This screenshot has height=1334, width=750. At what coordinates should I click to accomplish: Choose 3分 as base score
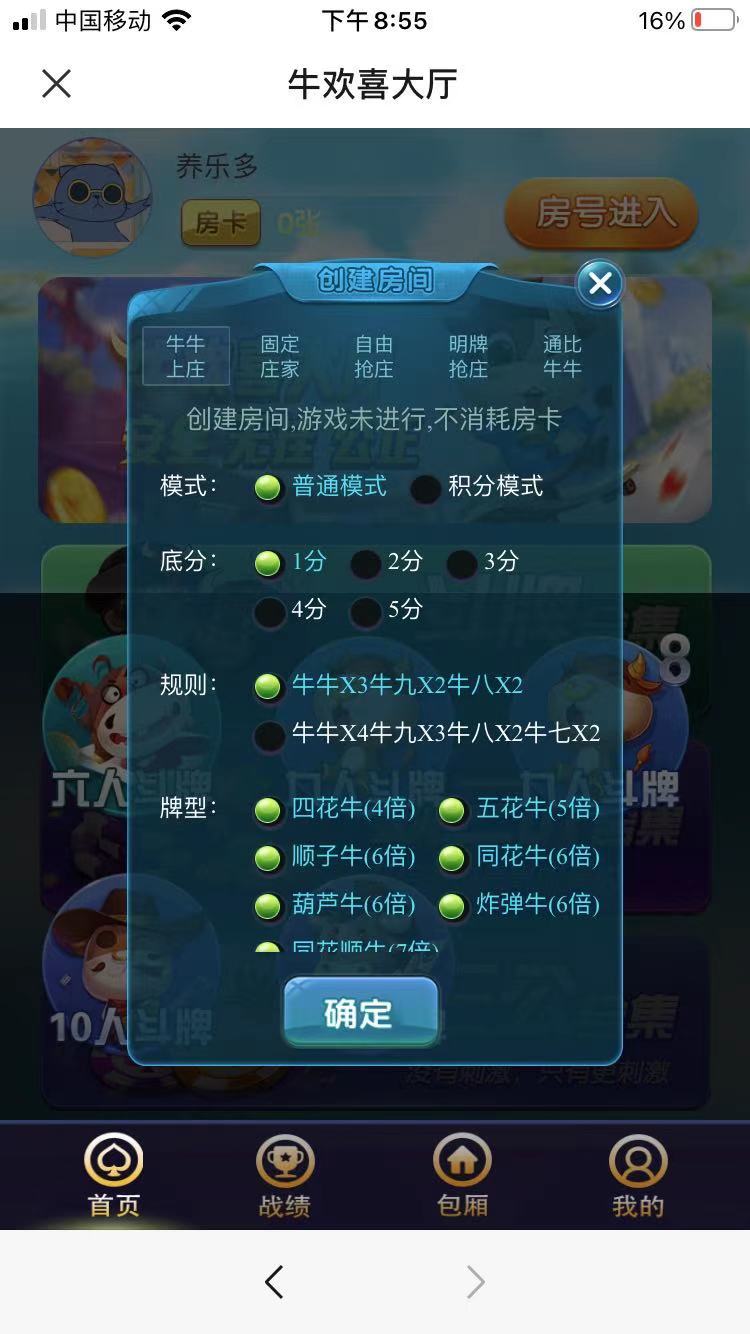[x=461, y=563]
